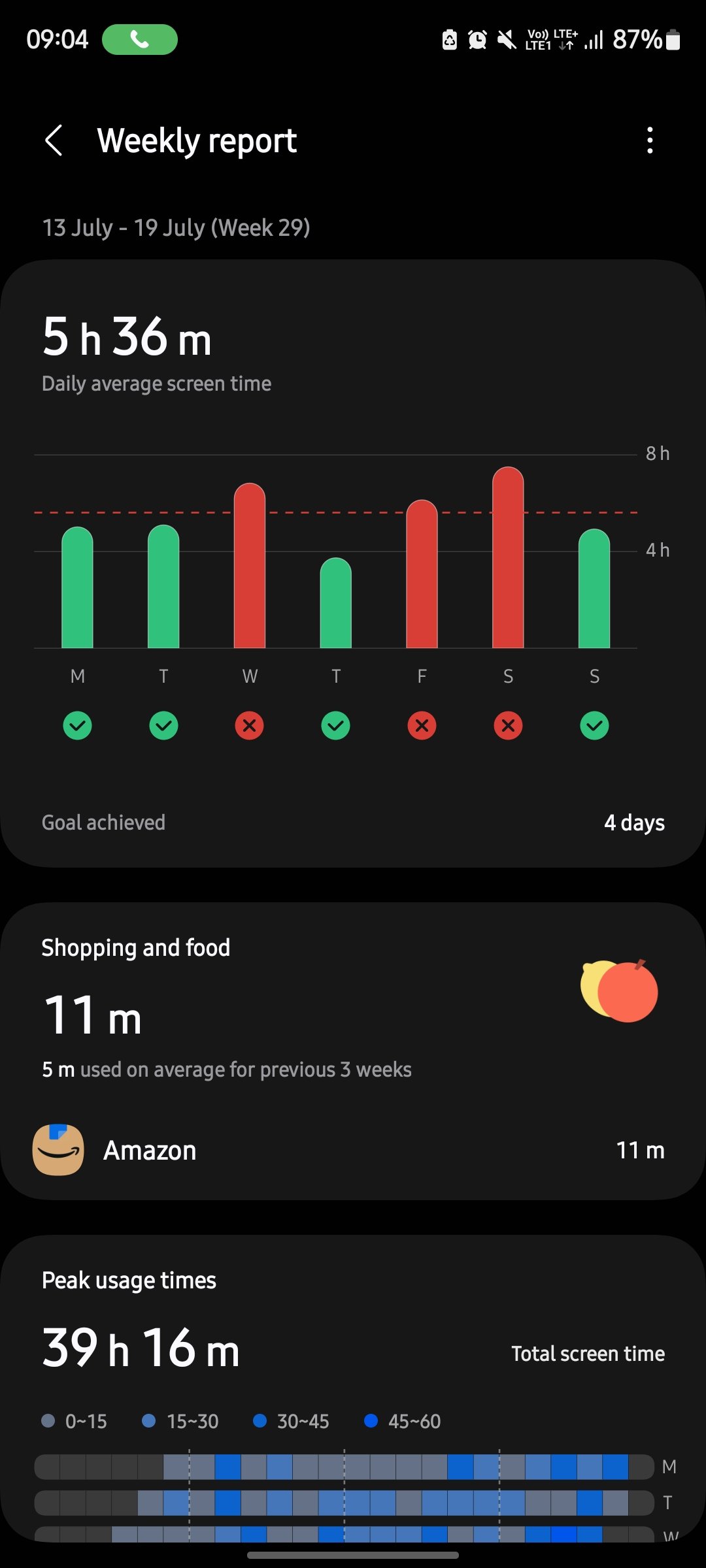Open the Amazon app usage row
The height and width of the screenshot is (1568, 706).
(353, 1150)
